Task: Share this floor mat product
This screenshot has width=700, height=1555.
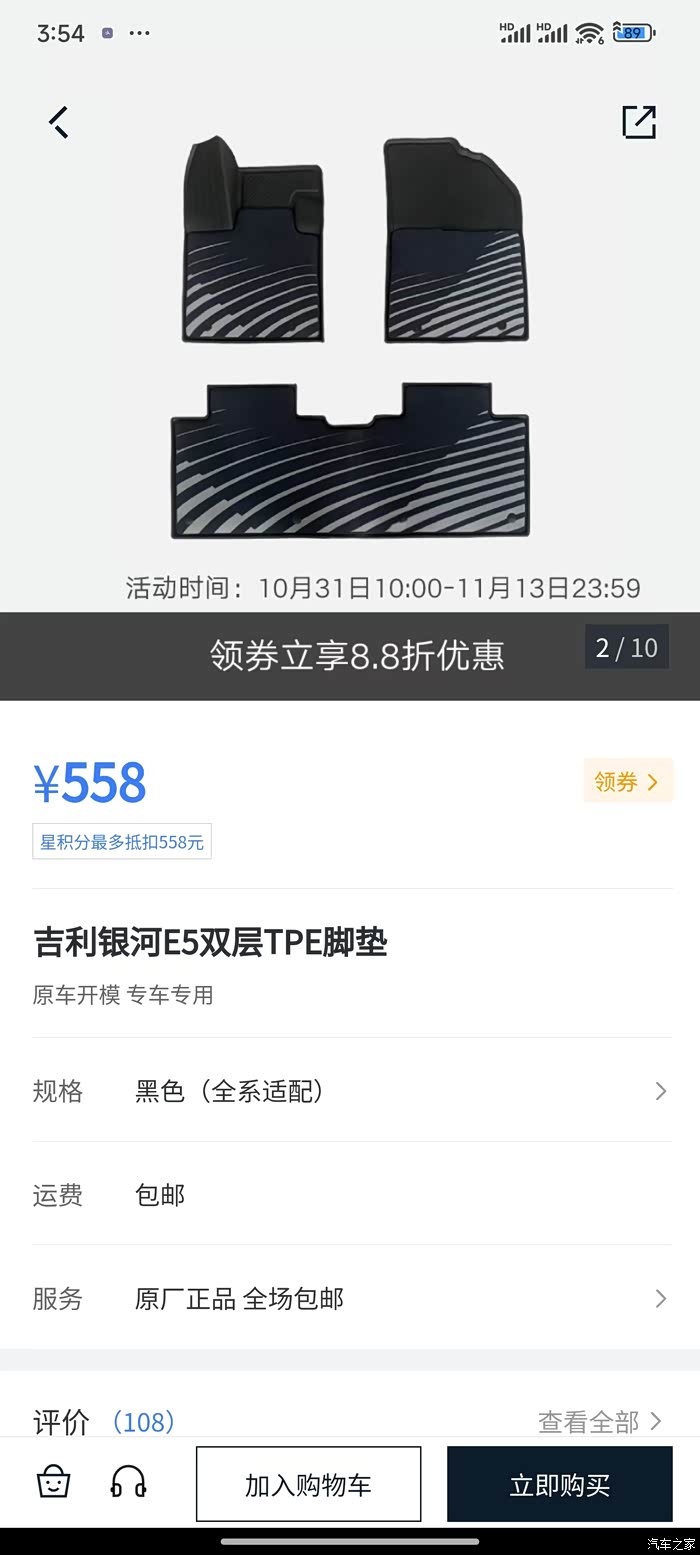Action: pos(639,122)
